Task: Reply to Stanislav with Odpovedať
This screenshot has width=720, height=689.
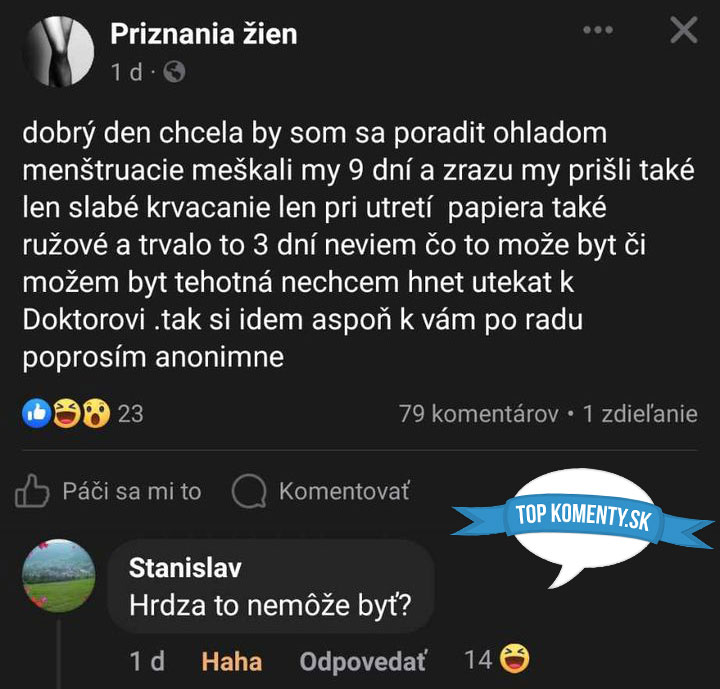Action: click(363, 661)
